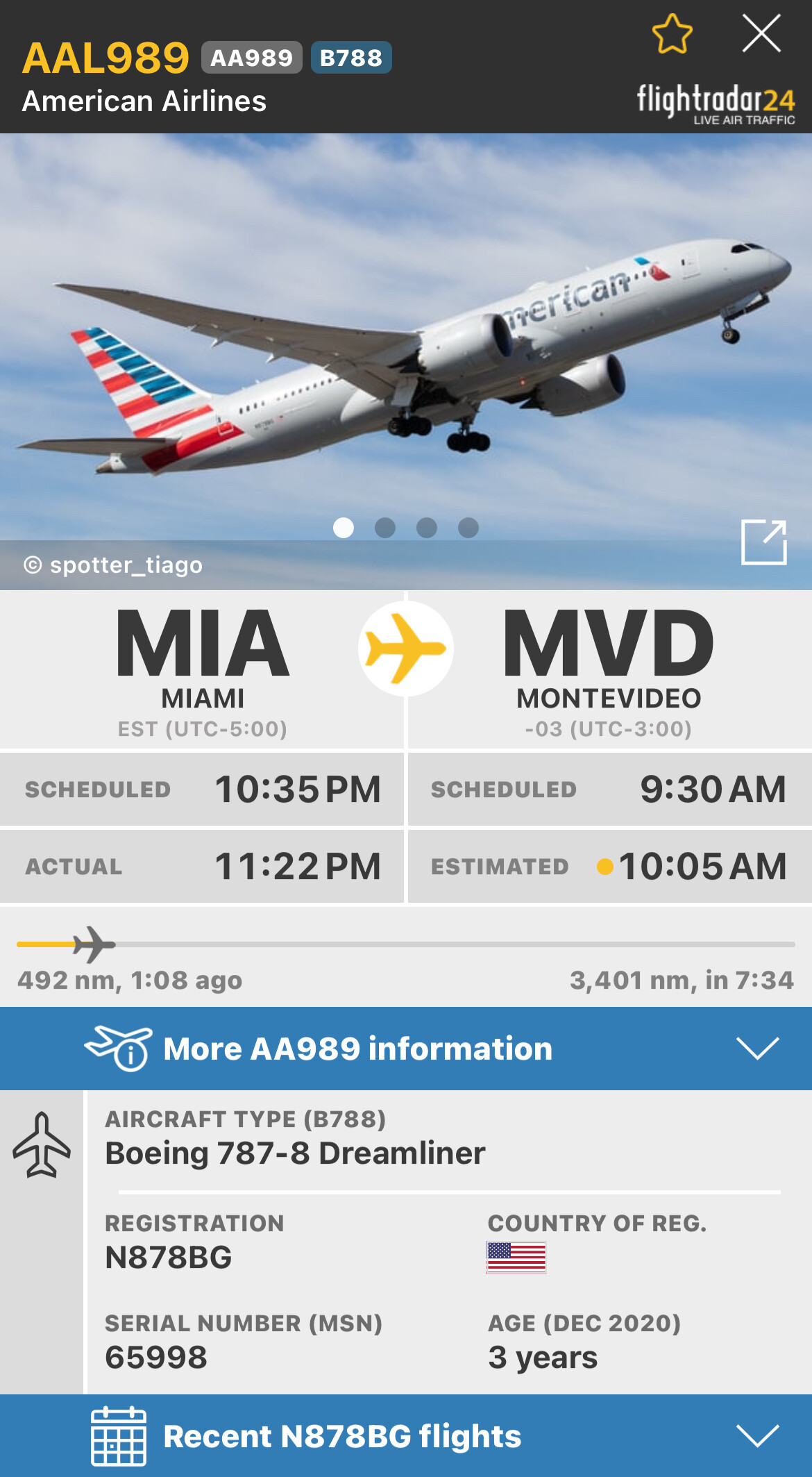View the American Airlines 787 photo
The width and height of the screenshot is (812, 1477).
tap(405, 347)
